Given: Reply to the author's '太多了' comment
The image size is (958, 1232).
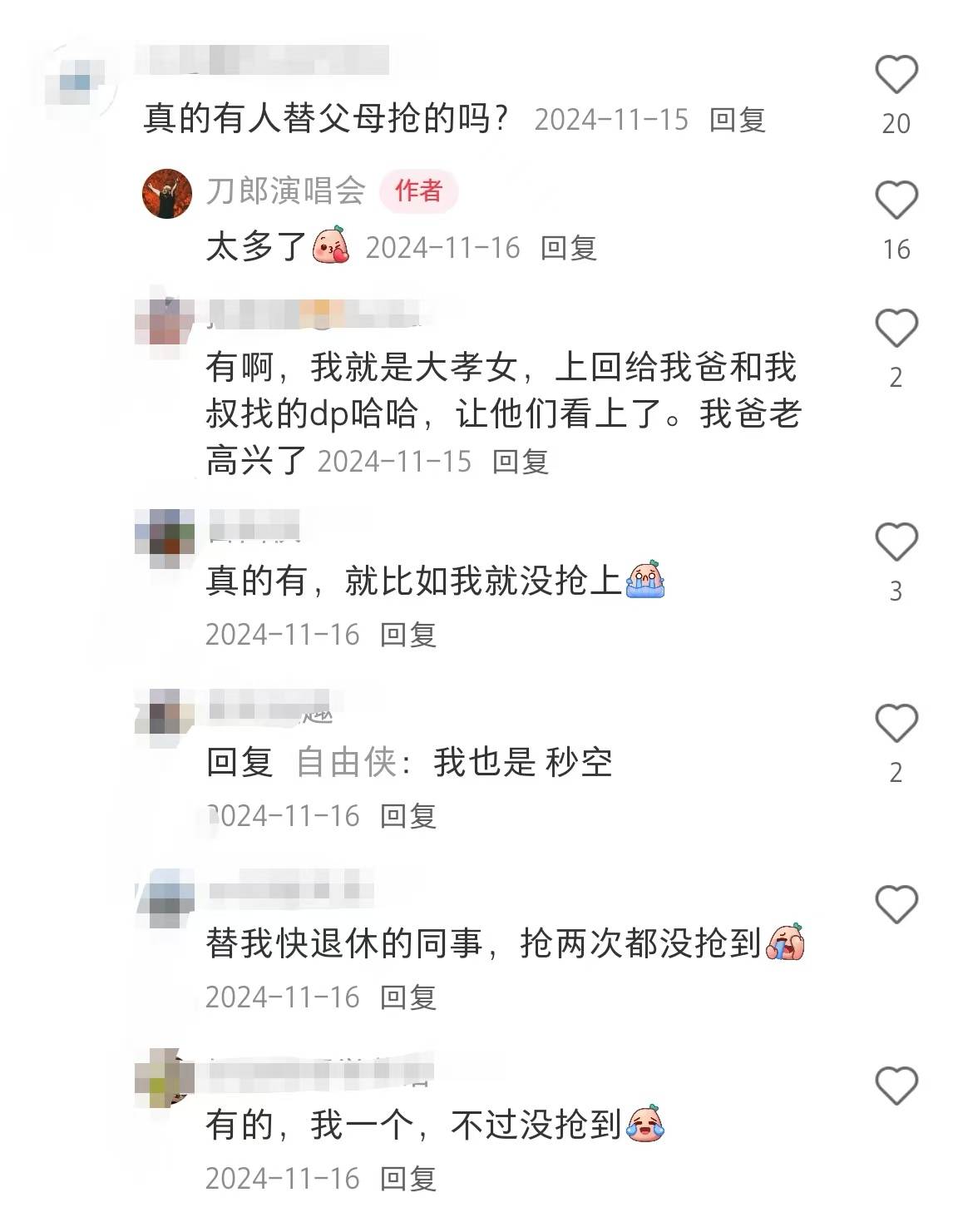Looking at the screenshot, I should click(568, 248).
